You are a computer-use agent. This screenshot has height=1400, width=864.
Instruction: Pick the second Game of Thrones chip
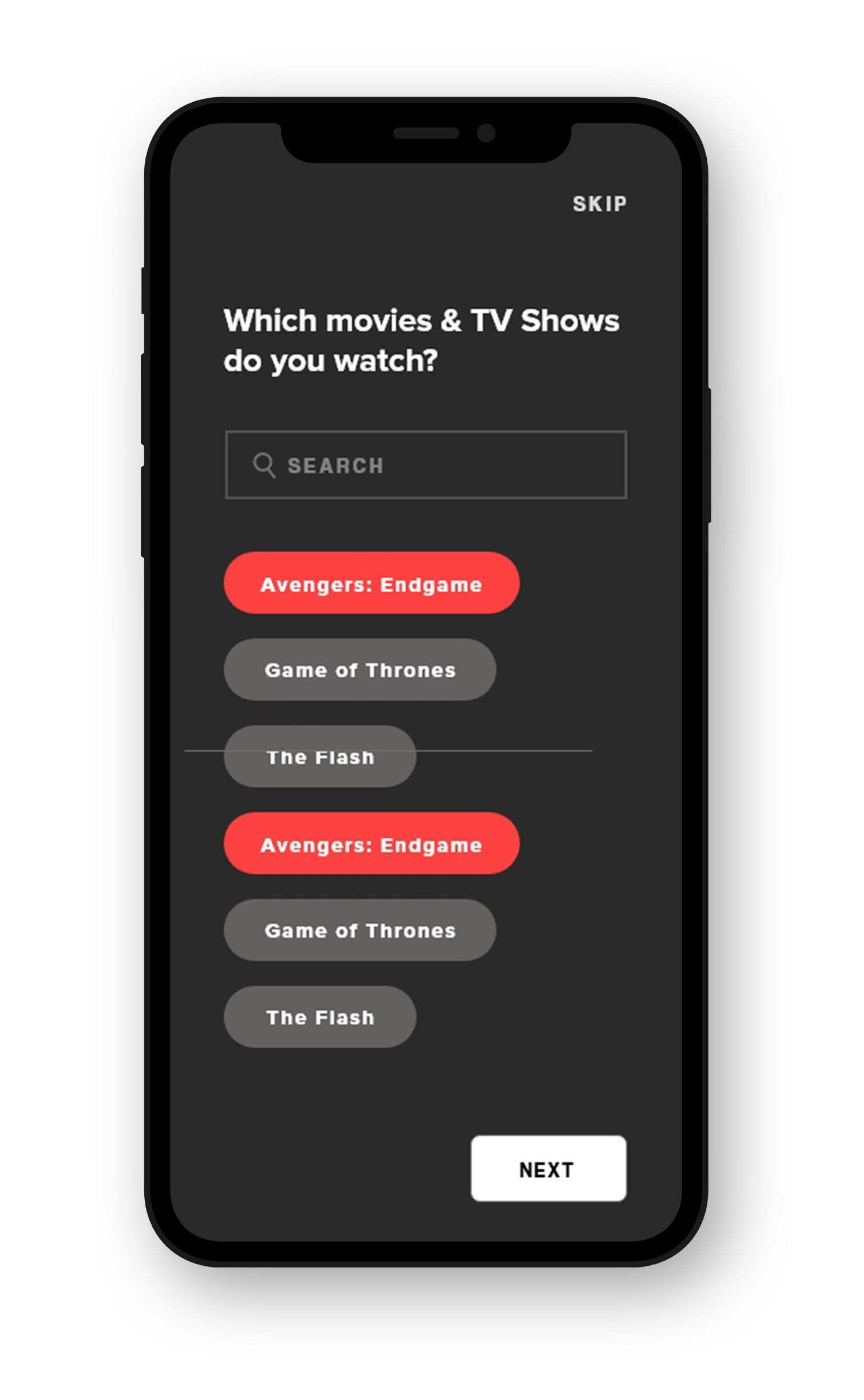tap(359, 931)
